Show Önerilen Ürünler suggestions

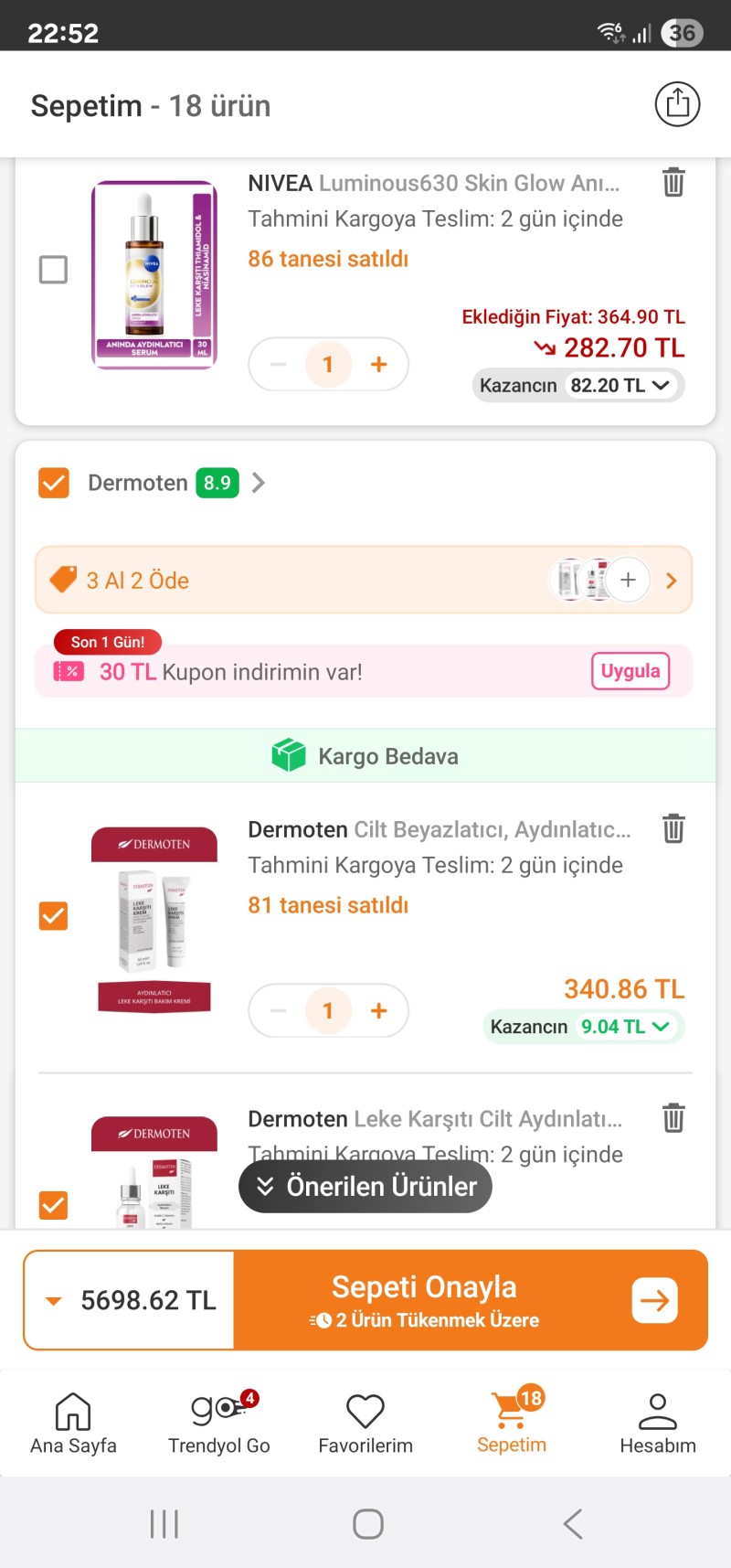click(x=365, y=1187)
